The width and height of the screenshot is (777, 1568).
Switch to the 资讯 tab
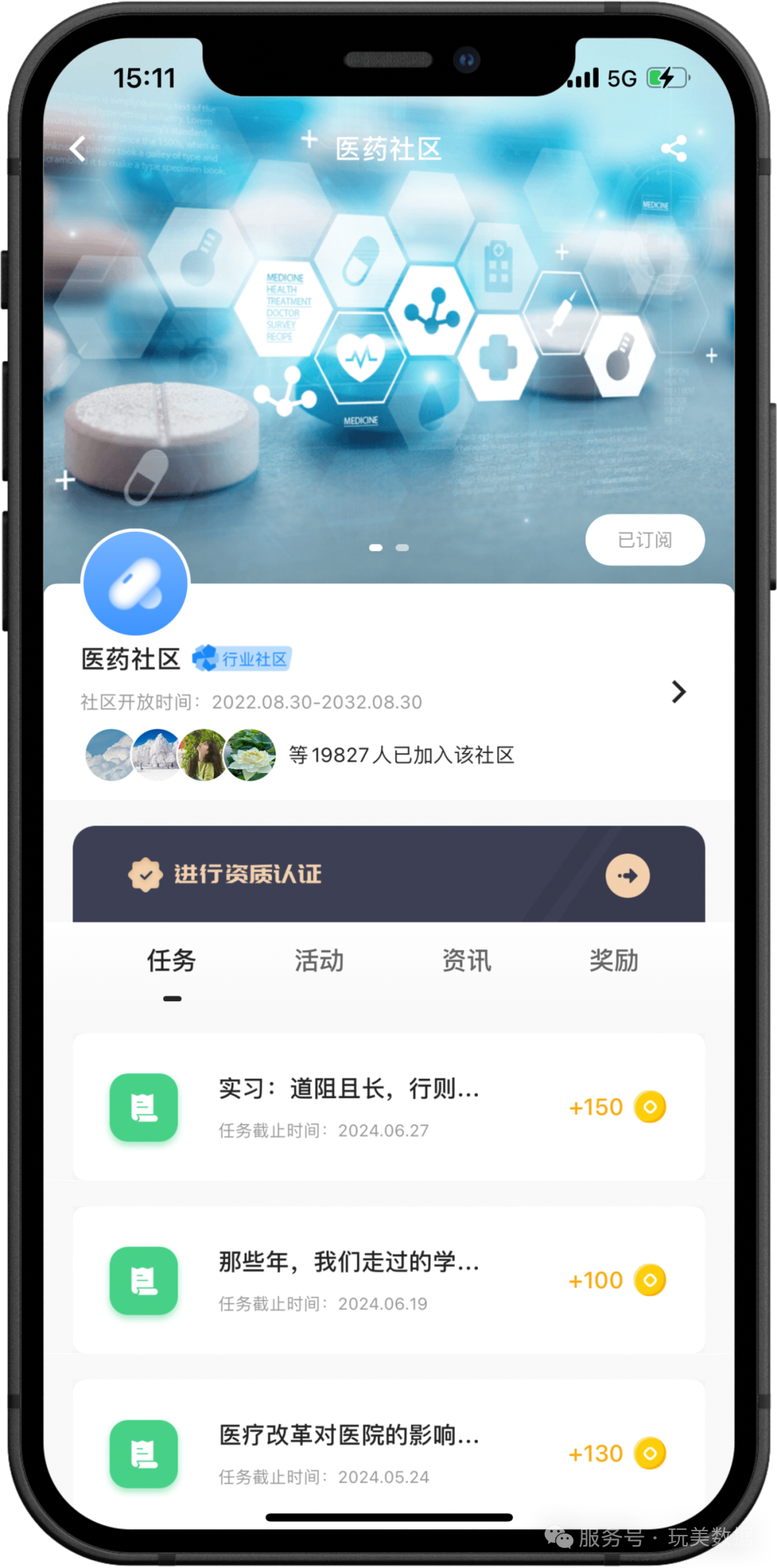click(466, 961)
